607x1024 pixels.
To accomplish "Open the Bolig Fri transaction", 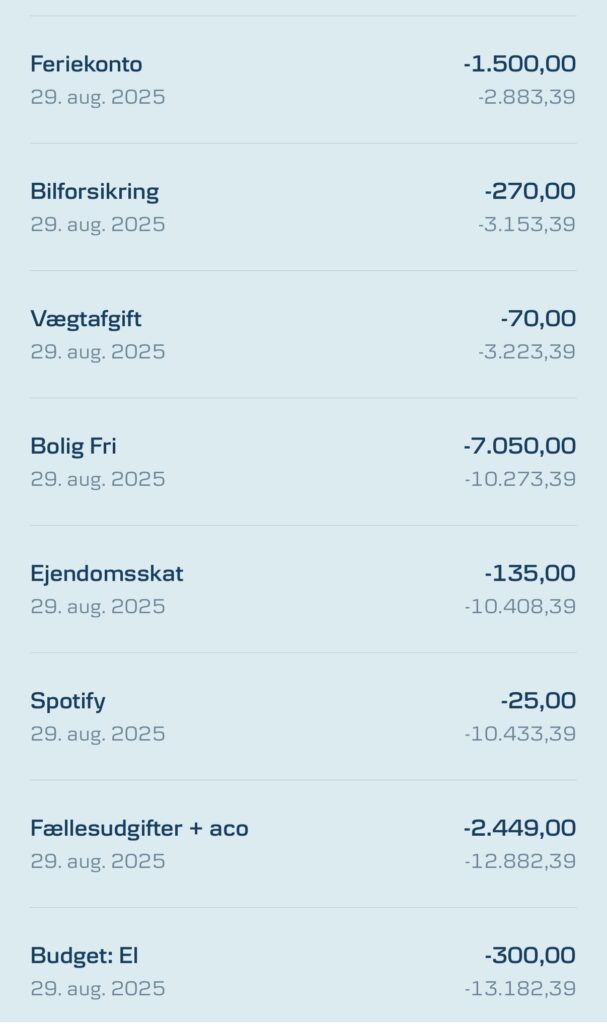I will (303, 462).
